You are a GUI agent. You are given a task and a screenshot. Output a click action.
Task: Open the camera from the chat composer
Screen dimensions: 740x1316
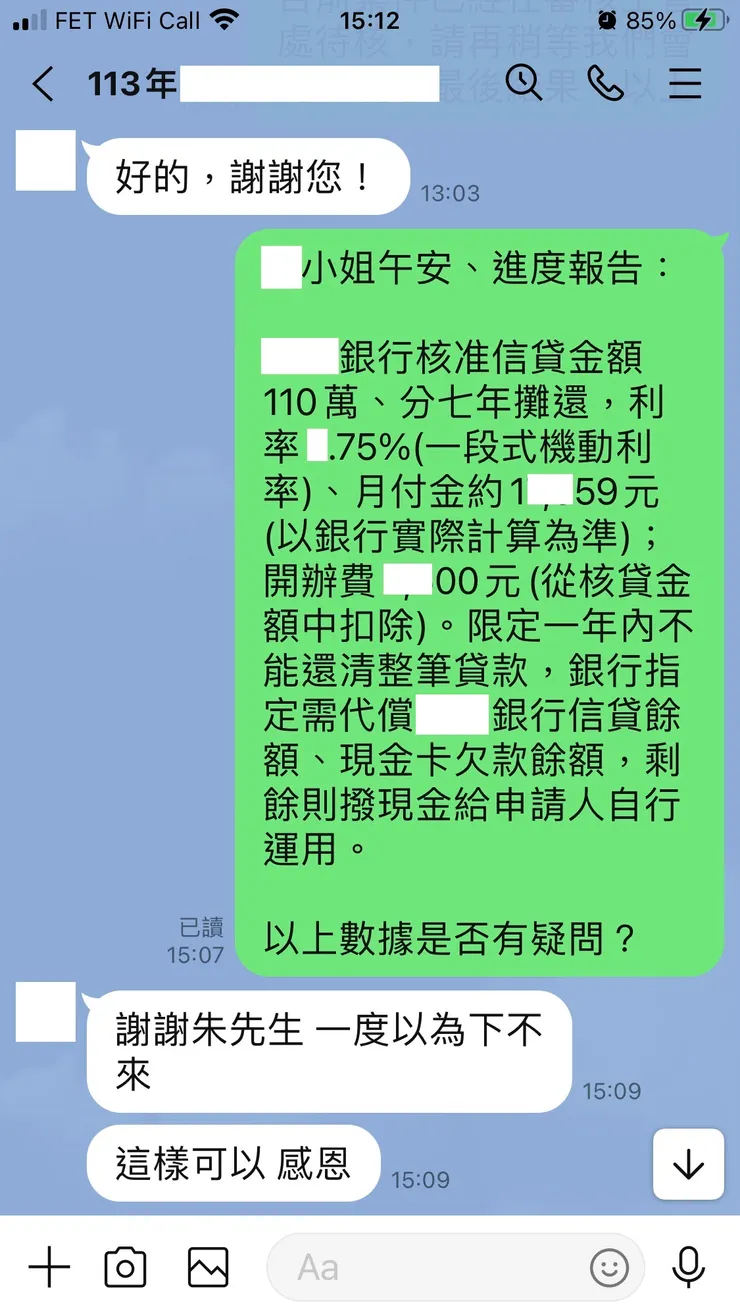coord(123,1267)
